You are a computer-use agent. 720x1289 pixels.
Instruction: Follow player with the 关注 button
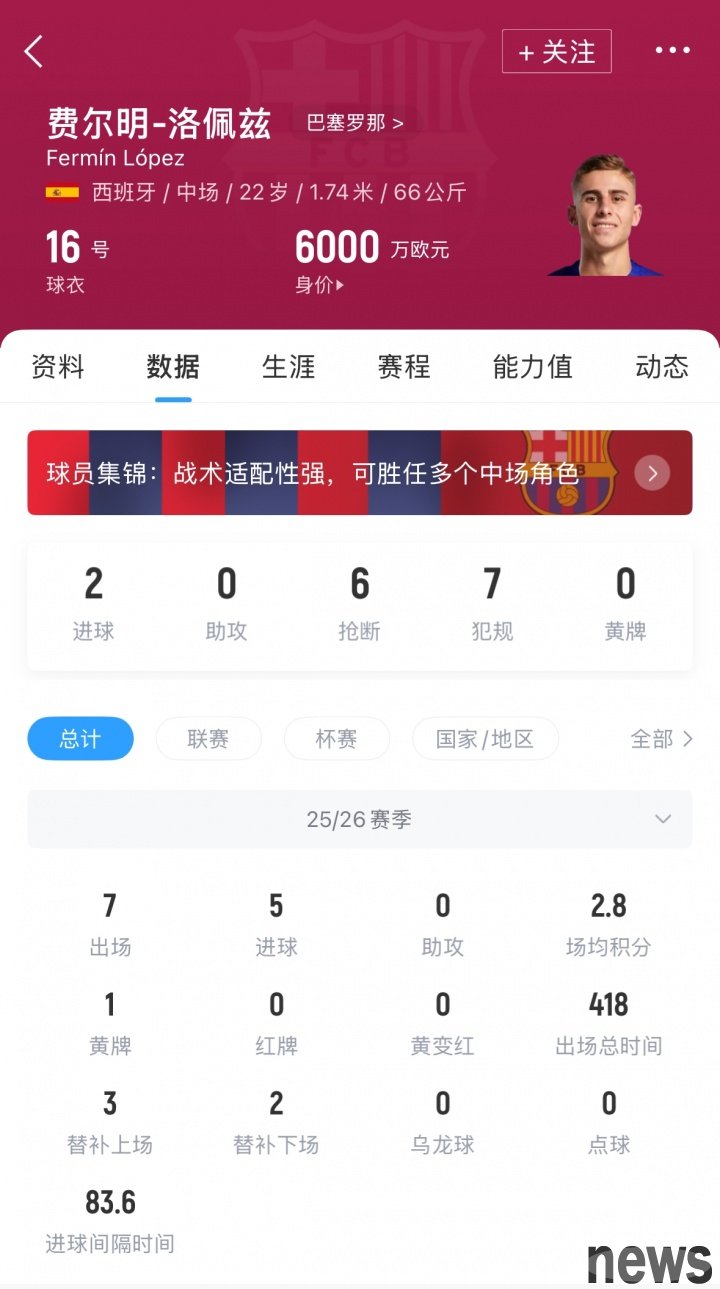(556, 51)
